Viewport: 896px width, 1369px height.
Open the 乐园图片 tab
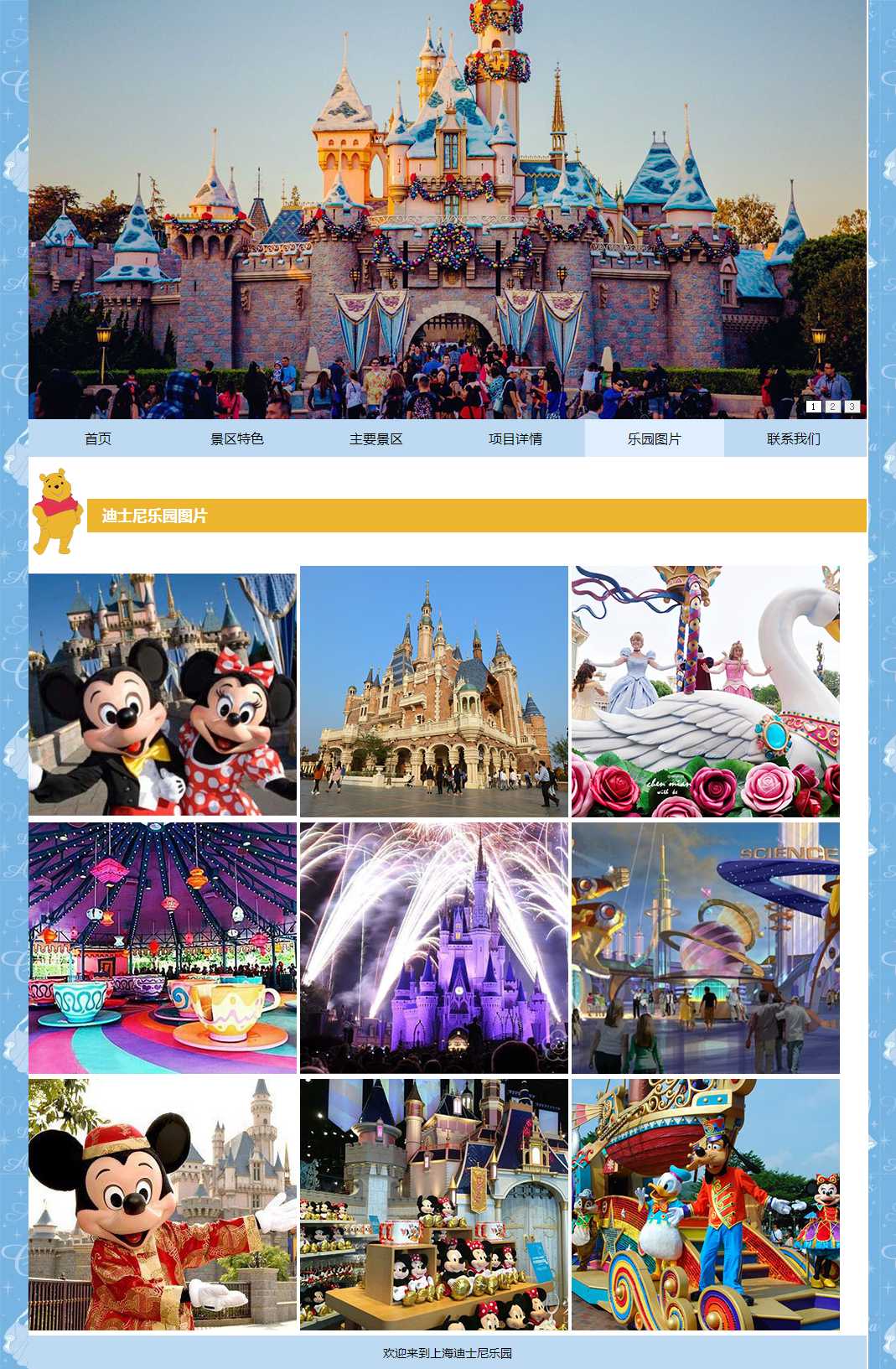click(x=655, y=438)
